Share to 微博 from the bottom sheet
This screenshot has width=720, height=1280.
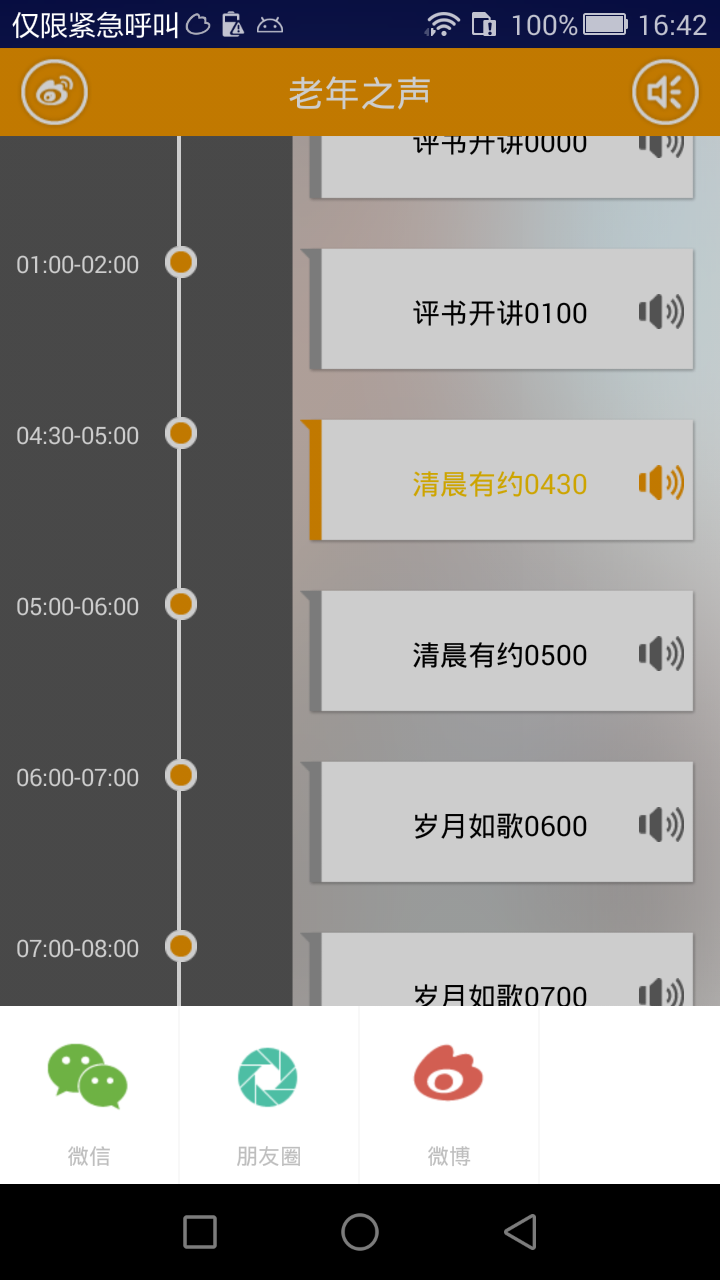(448, 1095)
